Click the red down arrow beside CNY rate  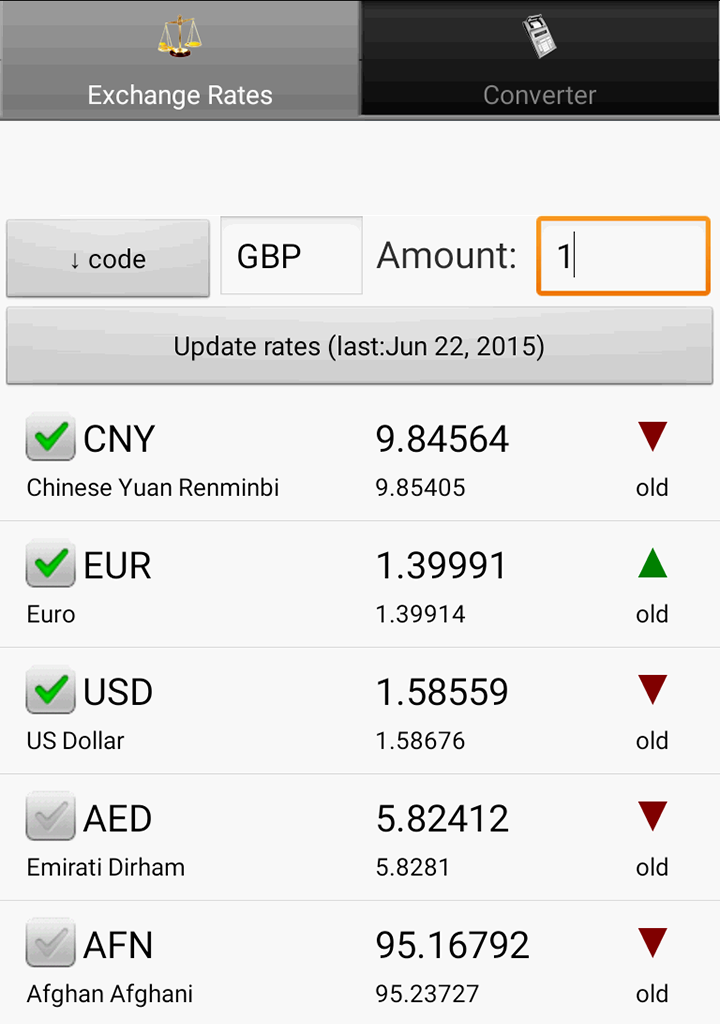point(651,437)
